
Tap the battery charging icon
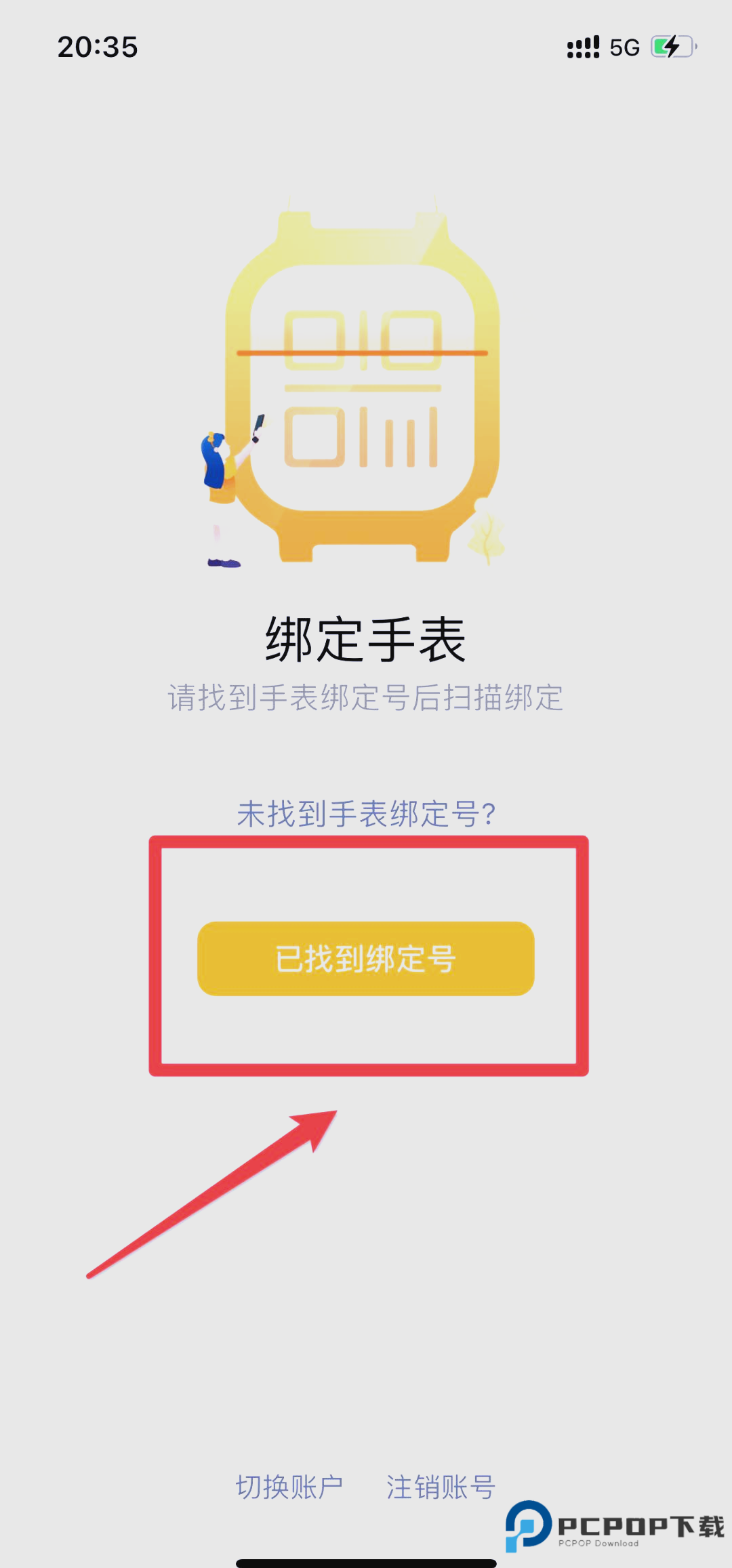click(671, 46)
